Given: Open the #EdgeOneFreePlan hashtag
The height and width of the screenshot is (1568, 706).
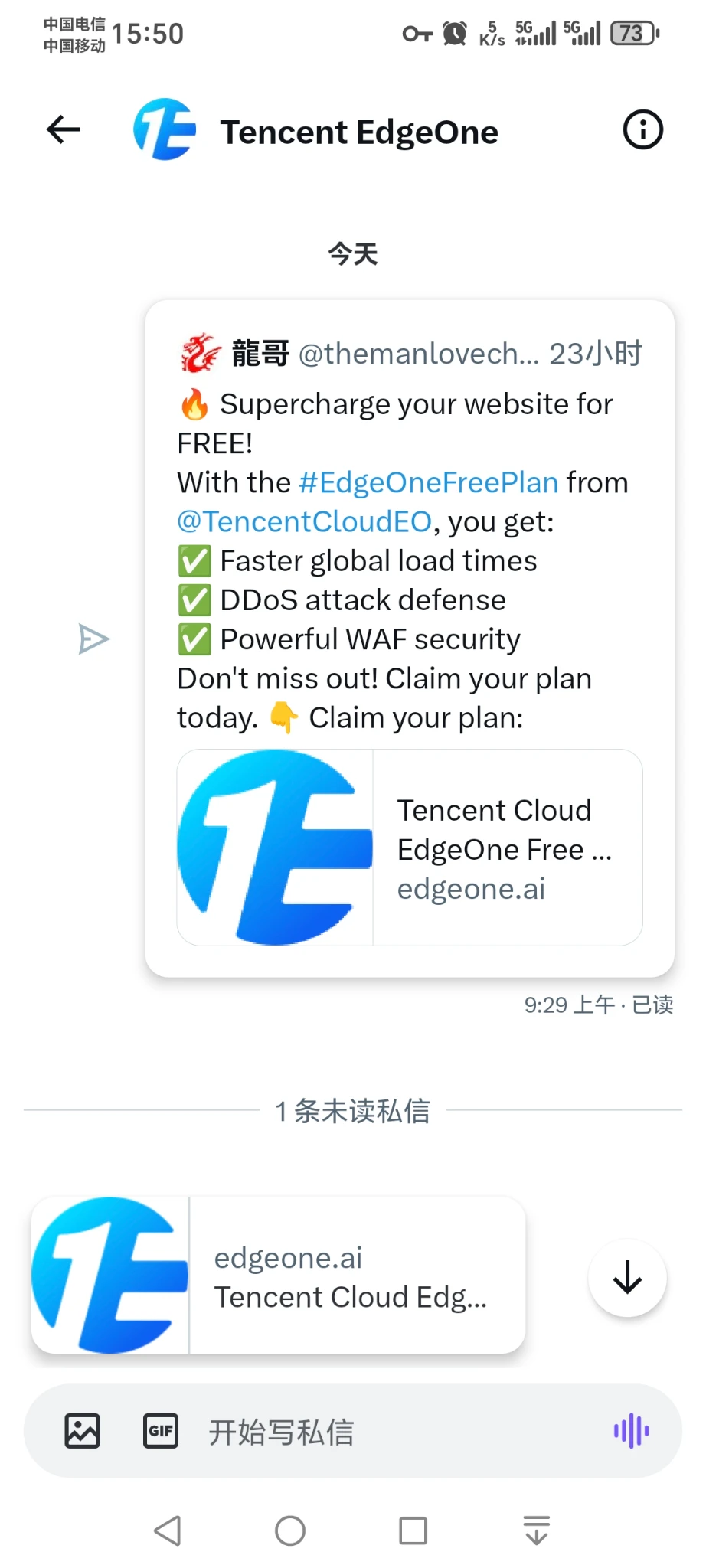Looking at the screenshot, I should (428, 482).
